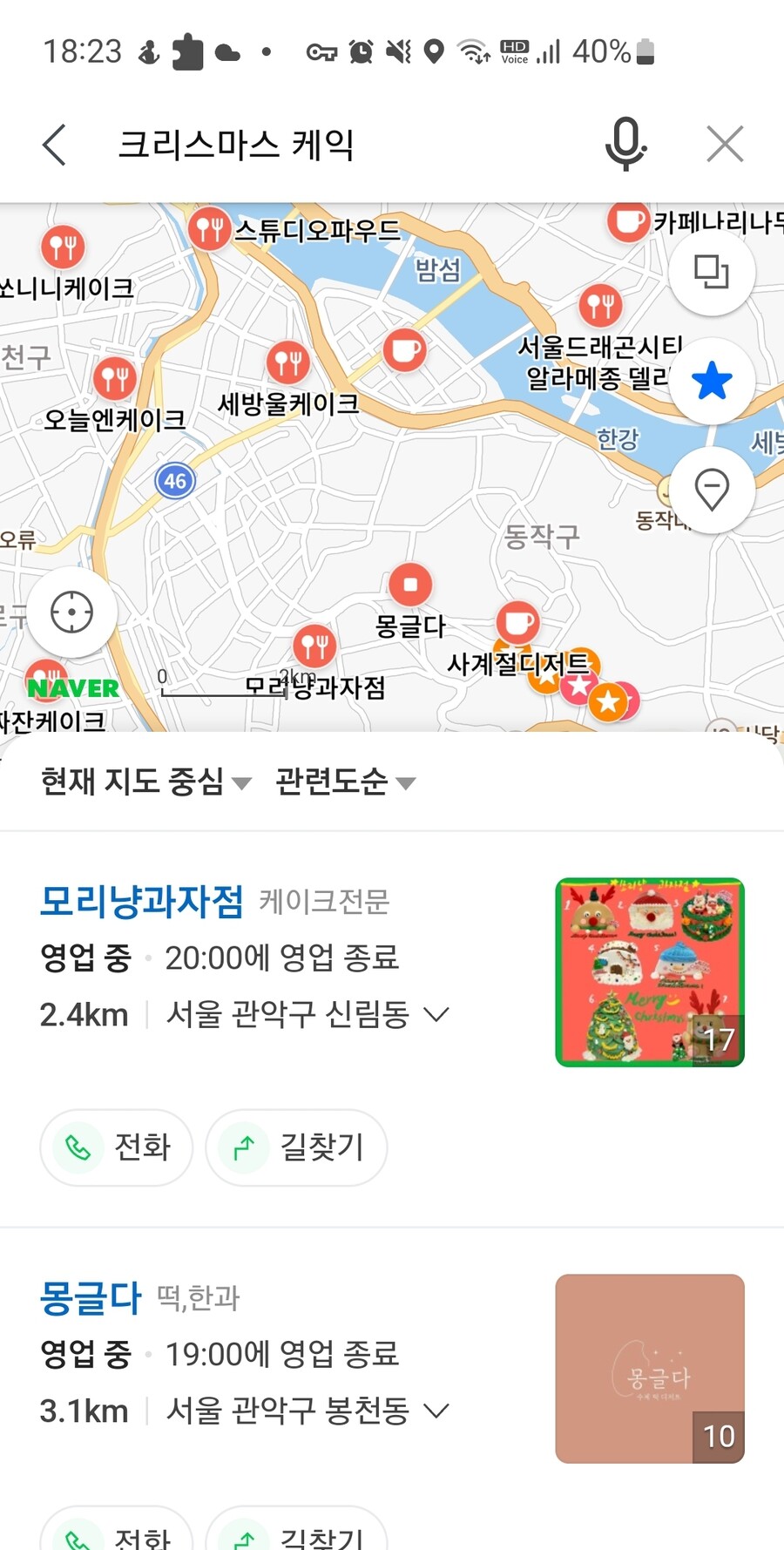The width and height of the screenshot is (784, 1550).
Task: Start a voice search with the microphone icon
Action: tap(625, 145)
